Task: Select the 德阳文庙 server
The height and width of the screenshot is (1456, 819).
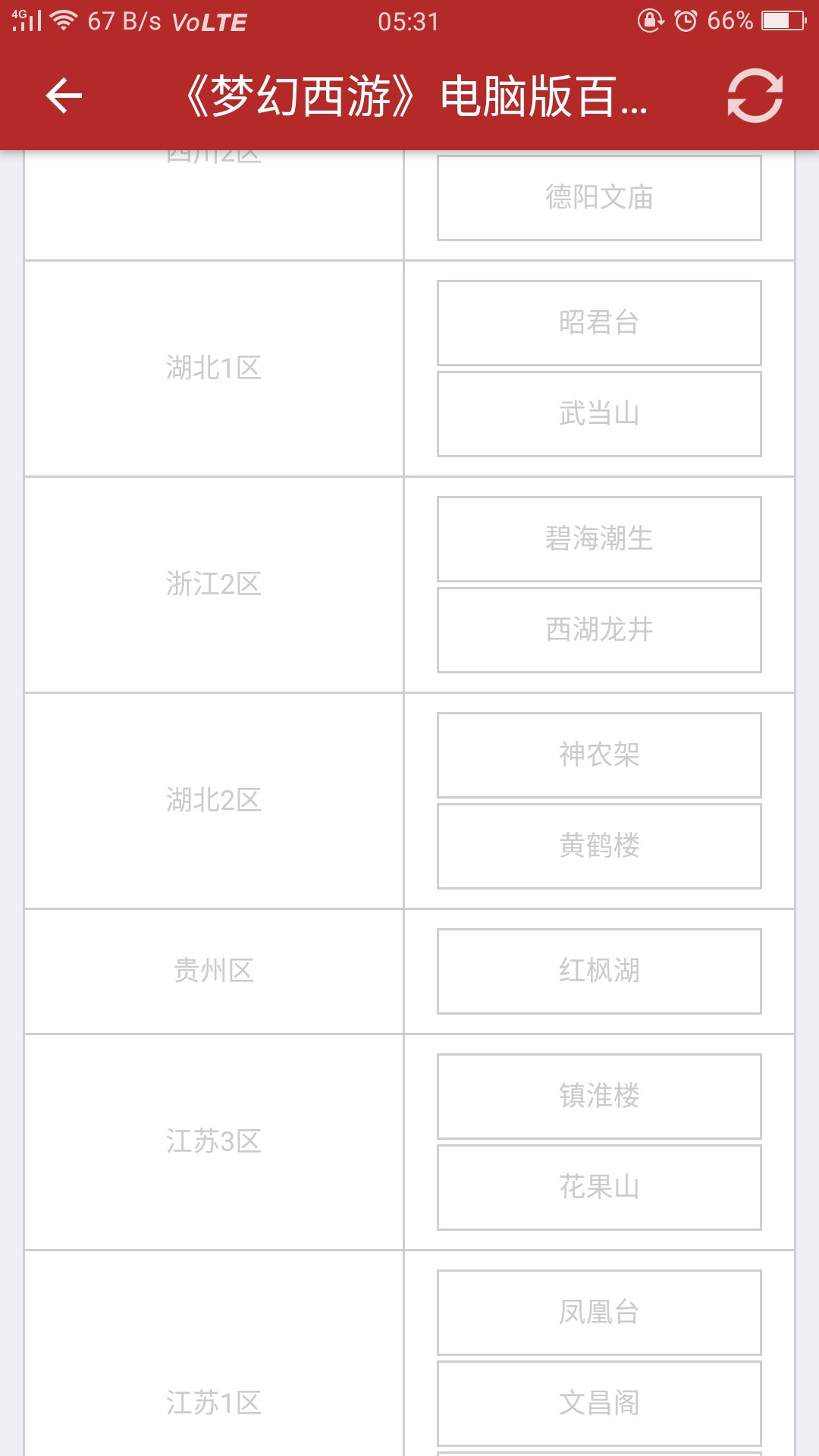Action: (x=599, y=198)
